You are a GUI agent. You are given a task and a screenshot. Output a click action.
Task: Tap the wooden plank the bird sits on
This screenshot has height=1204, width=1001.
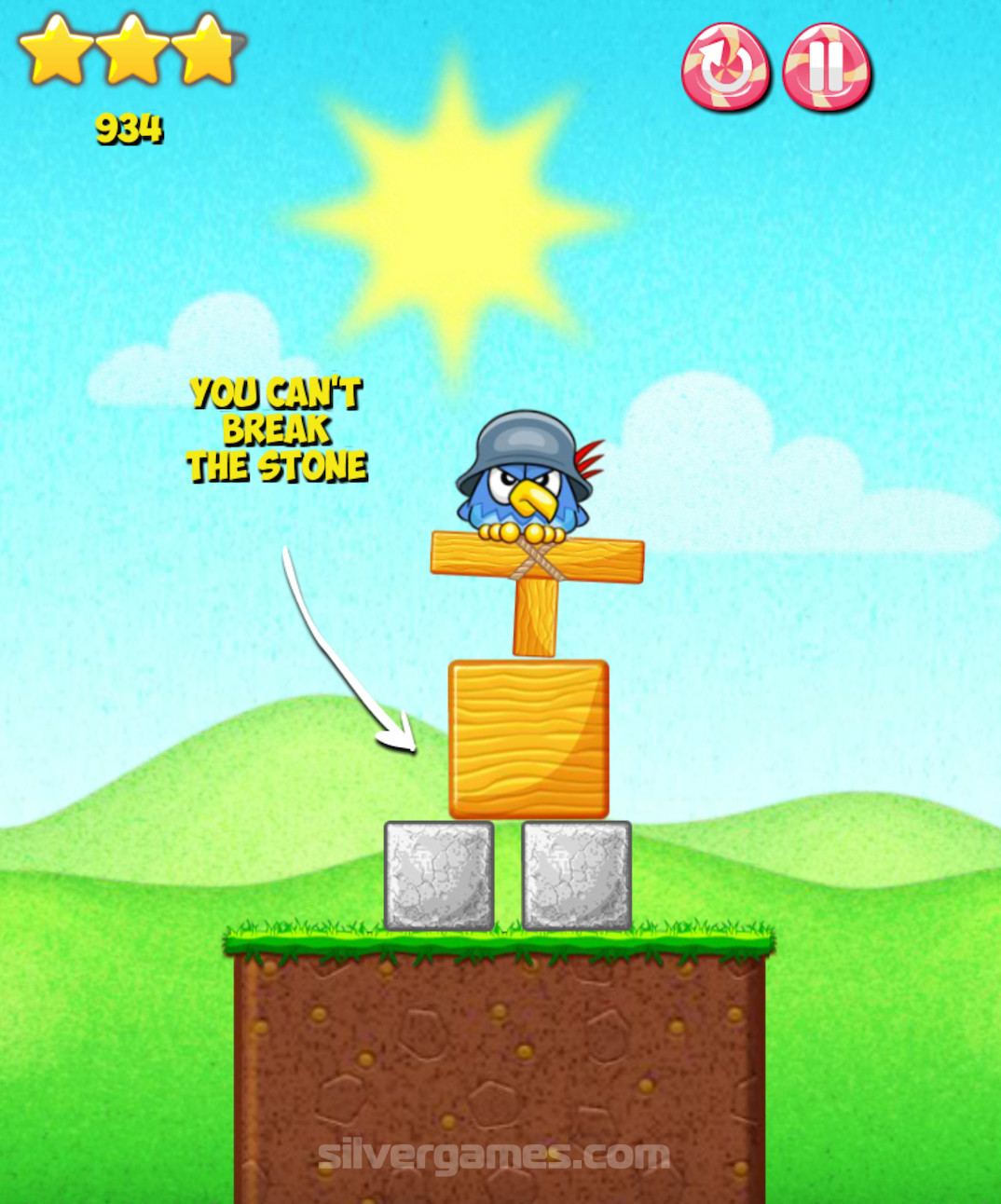tap(606, 561)
